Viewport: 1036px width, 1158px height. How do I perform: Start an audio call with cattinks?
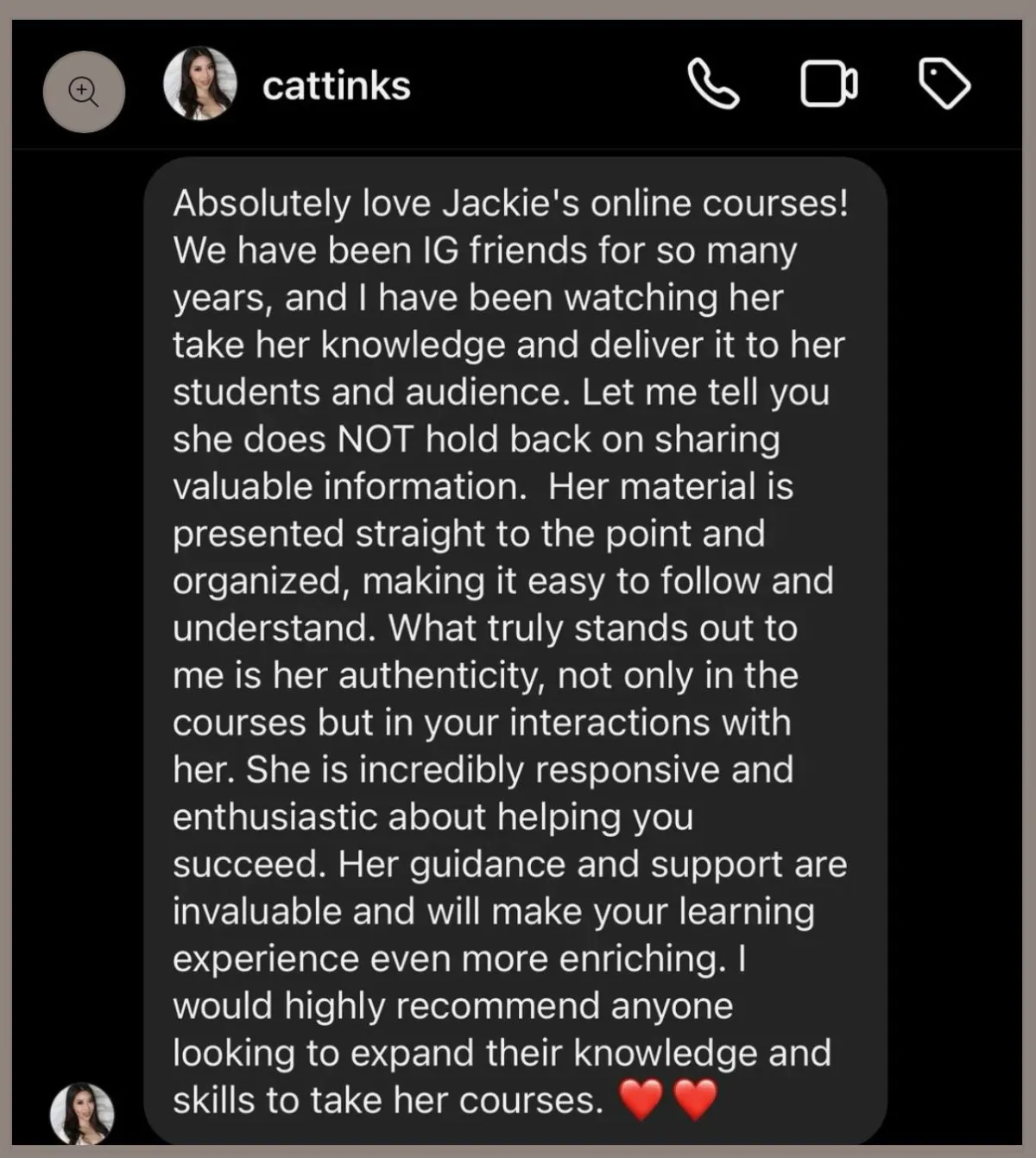tap(713, 84)
